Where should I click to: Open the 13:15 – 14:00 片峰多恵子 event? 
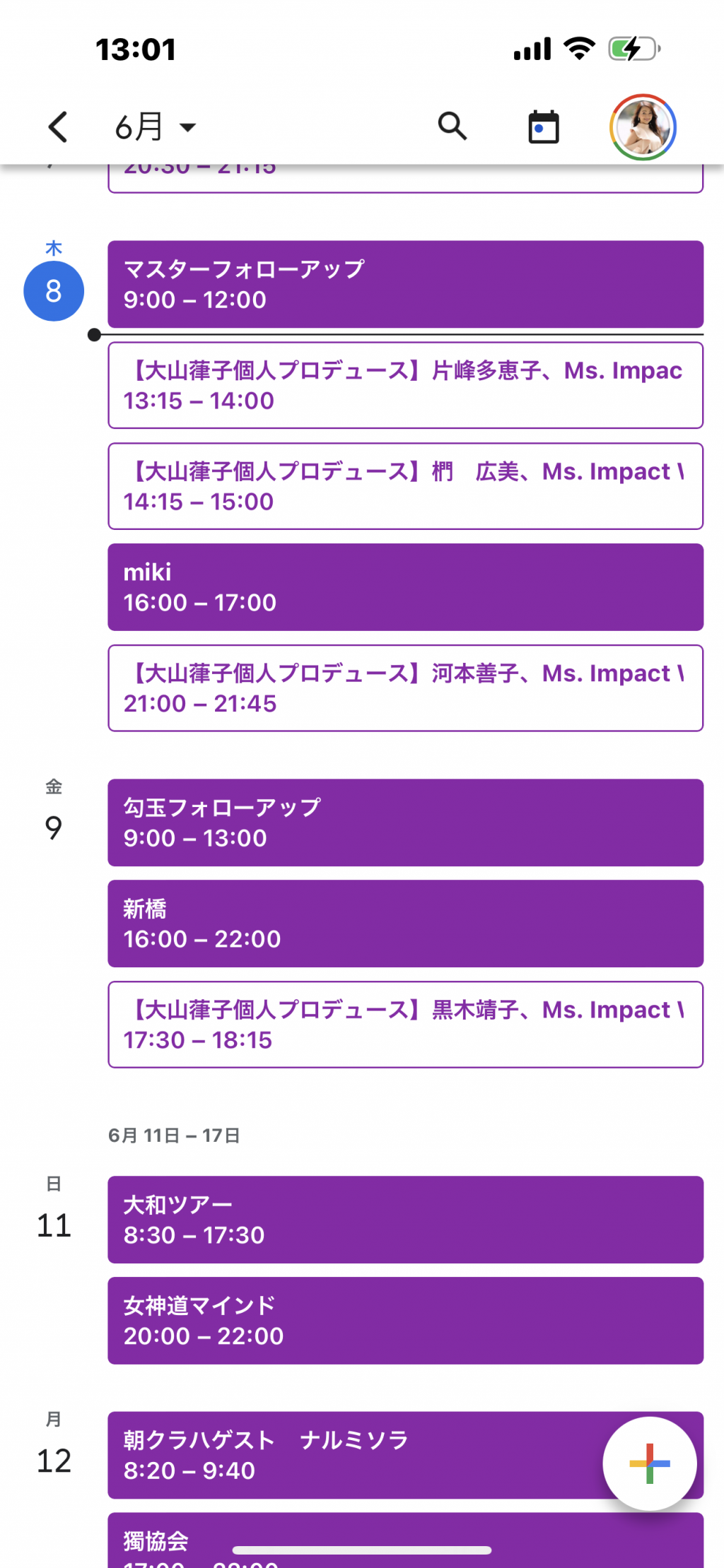coord(405,385)
